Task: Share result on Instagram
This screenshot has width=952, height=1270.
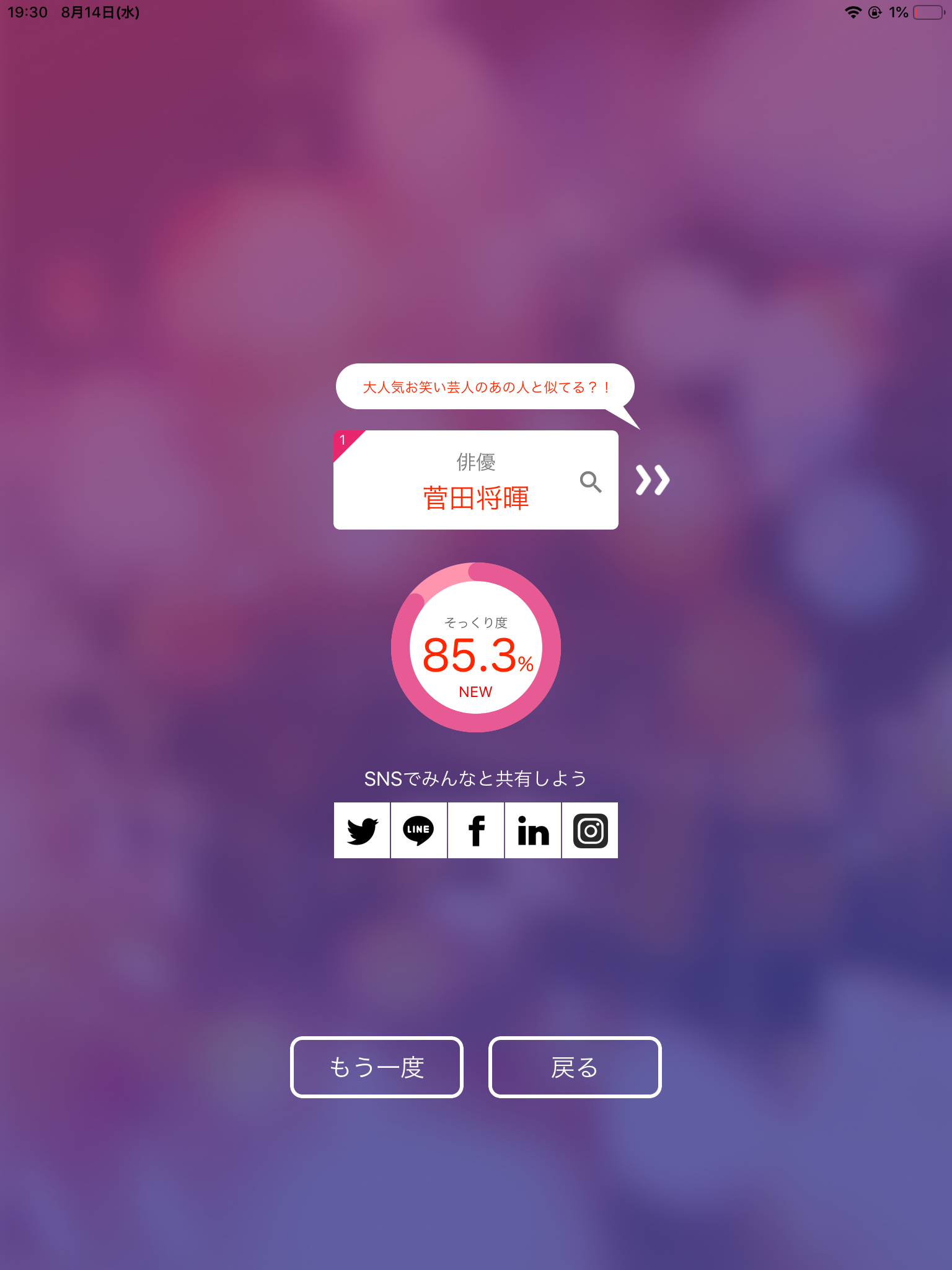Action: click(x=590, y=830)
